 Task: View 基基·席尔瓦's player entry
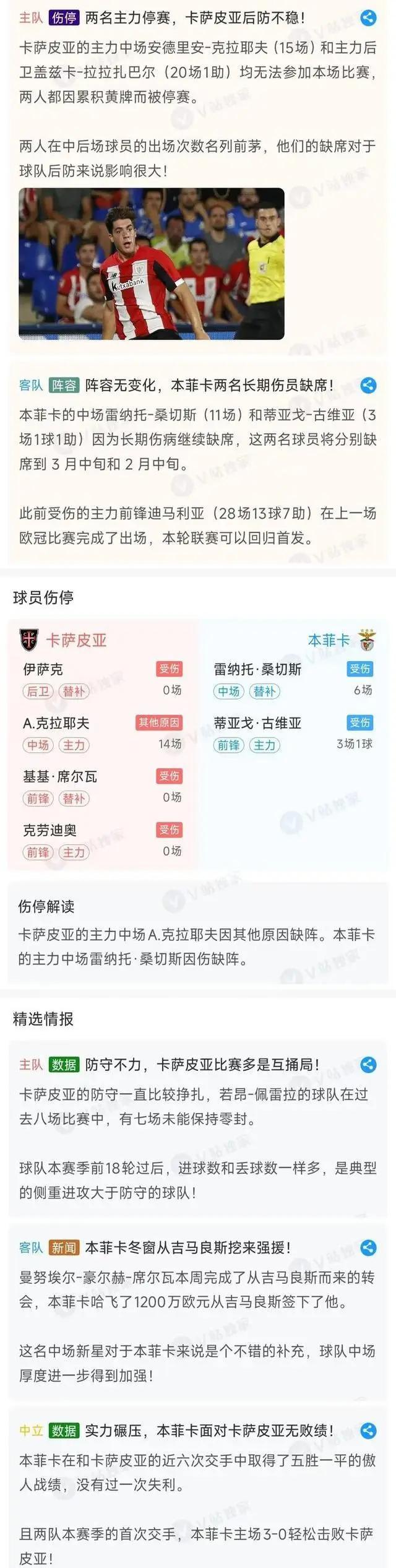[102, 787]
